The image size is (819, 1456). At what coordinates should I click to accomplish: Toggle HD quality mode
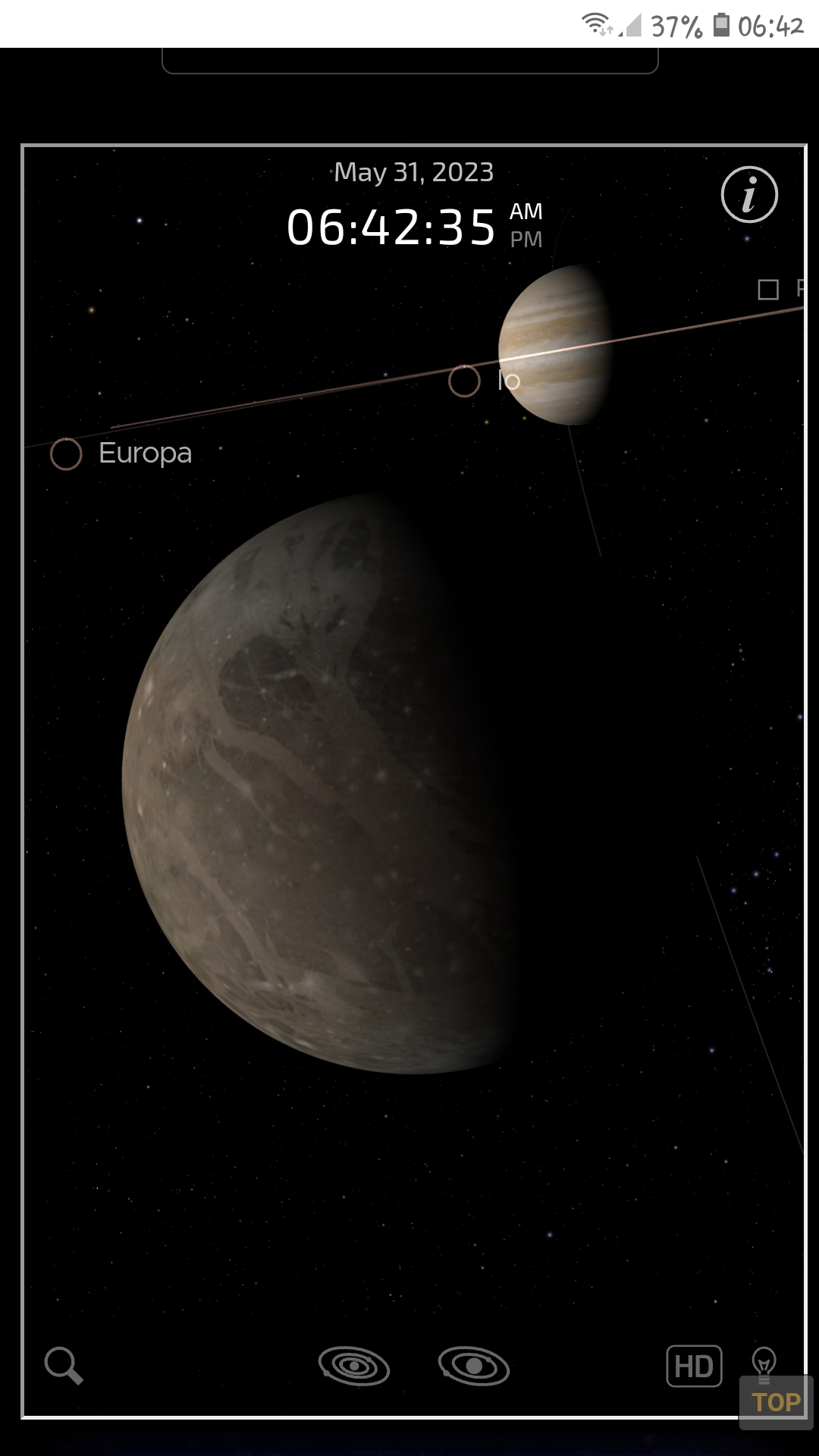pos(694,1367)
